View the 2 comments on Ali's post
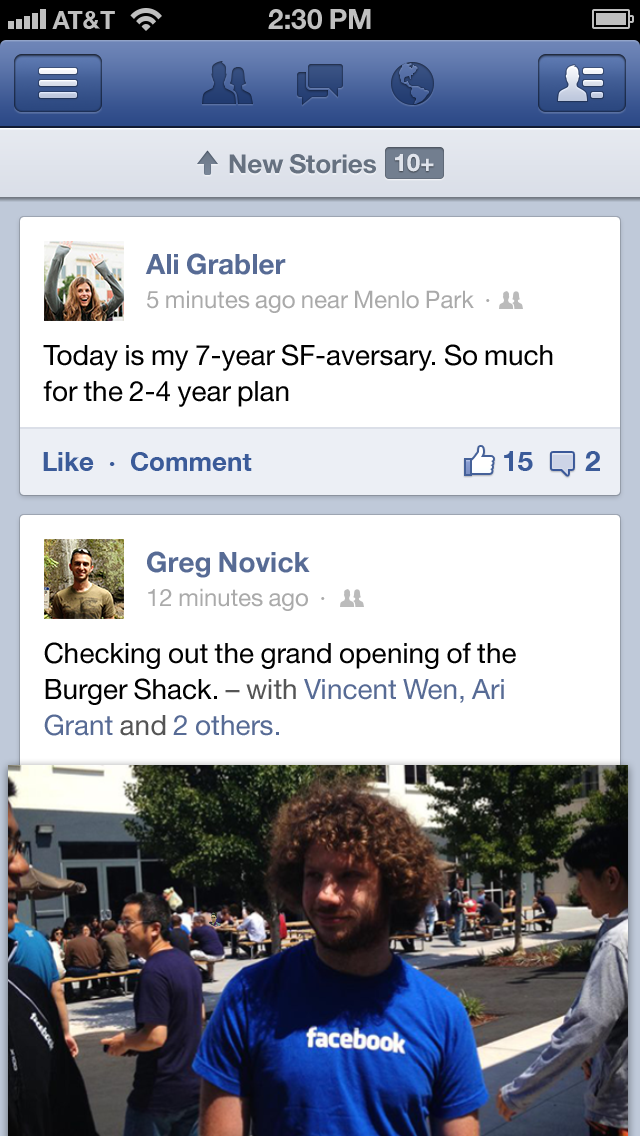This screenshot has width=640, height=1136. [x=576, y=462]
